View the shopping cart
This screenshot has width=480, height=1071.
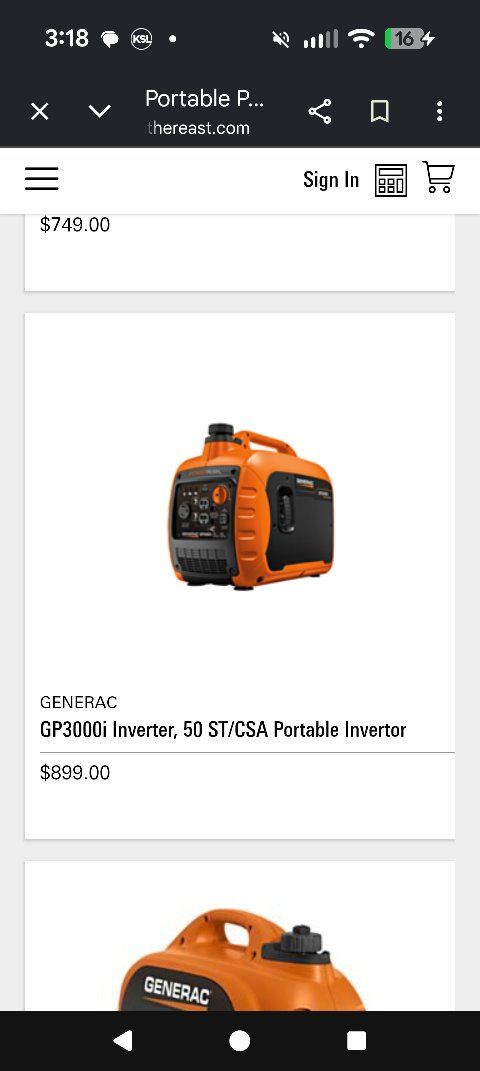click(x=438, y=178)
